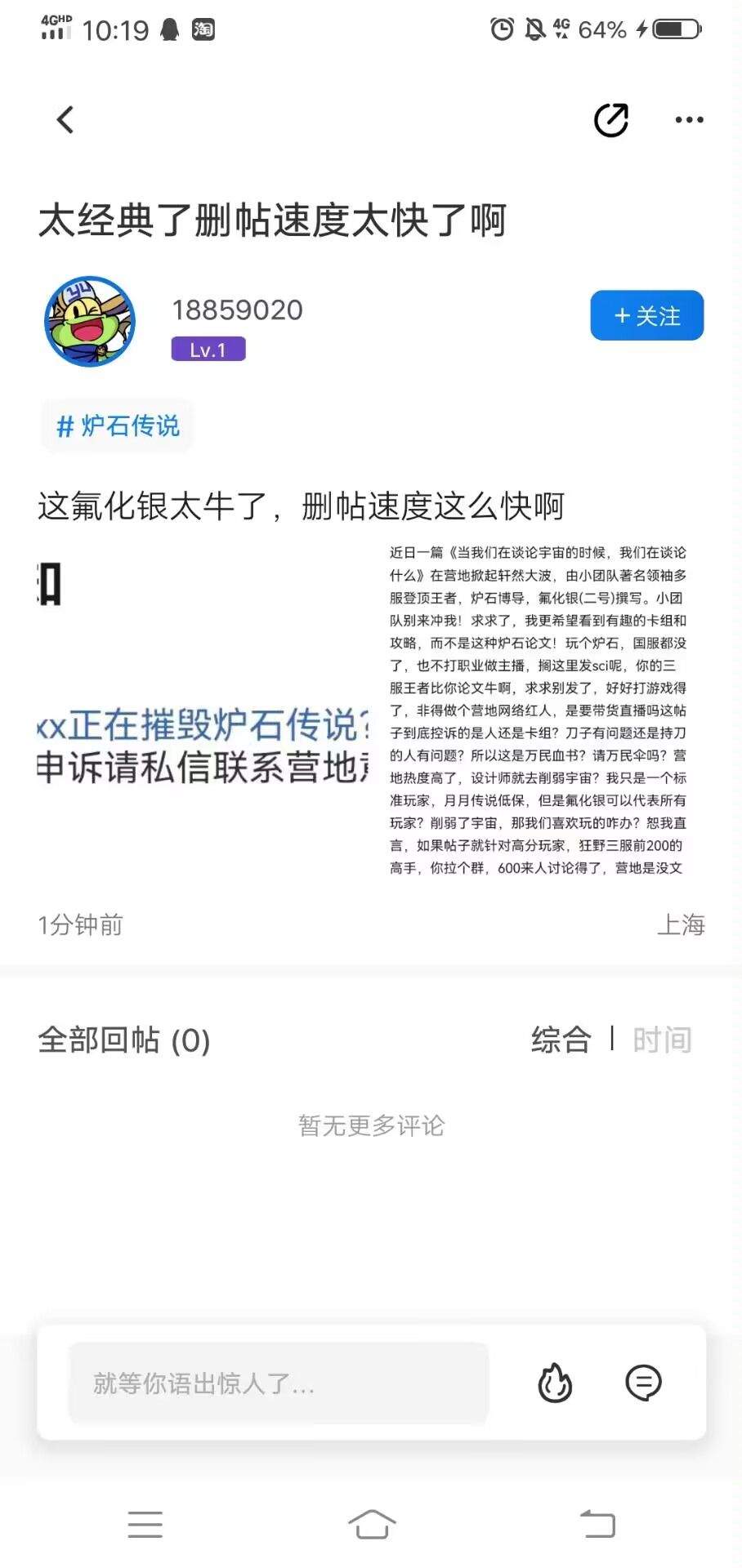This screenshot has width=742, height=1568.
Task: Open the profile of user 18859020
Action: (x=90, y=321)
